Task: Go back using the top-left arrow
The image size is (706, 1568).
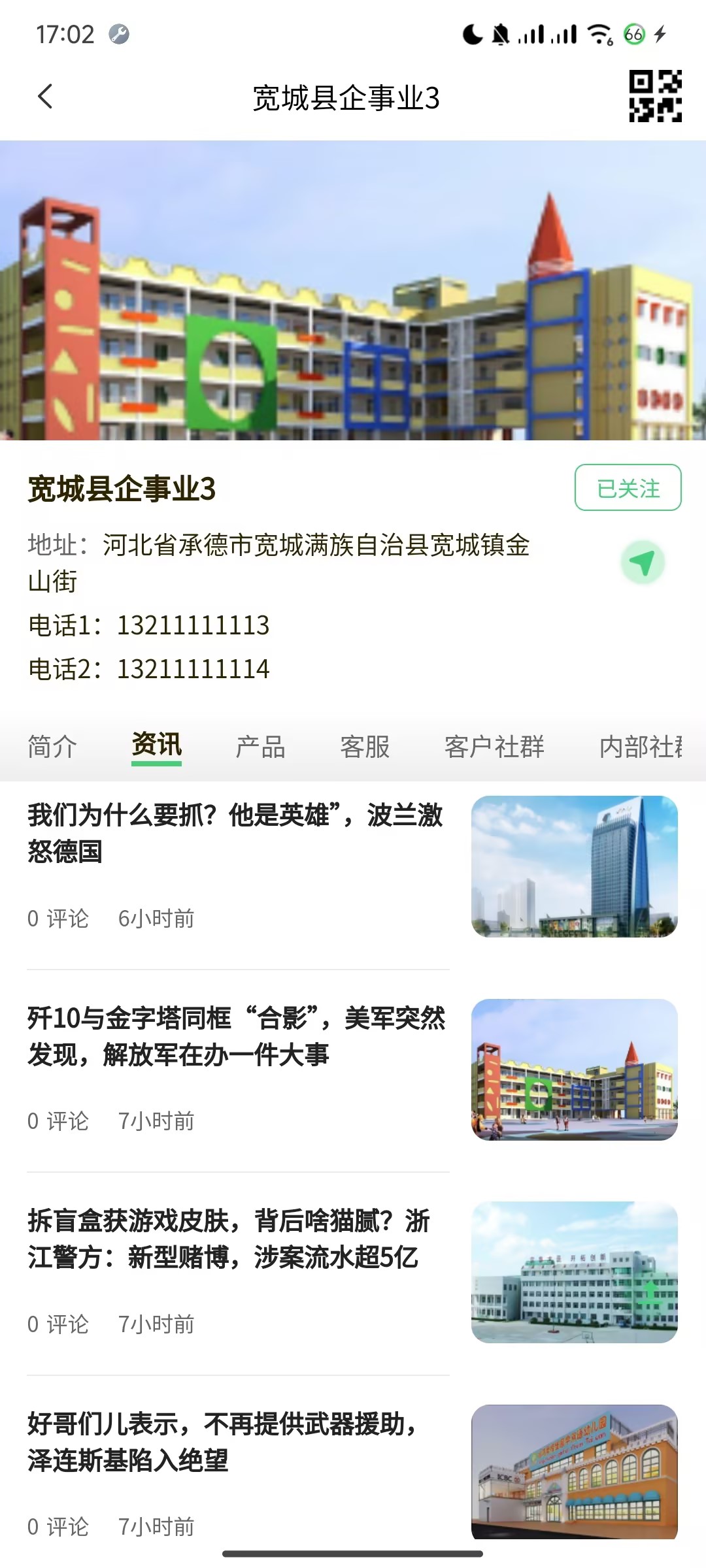Action: pyautogui.click(x=45, y=97)
